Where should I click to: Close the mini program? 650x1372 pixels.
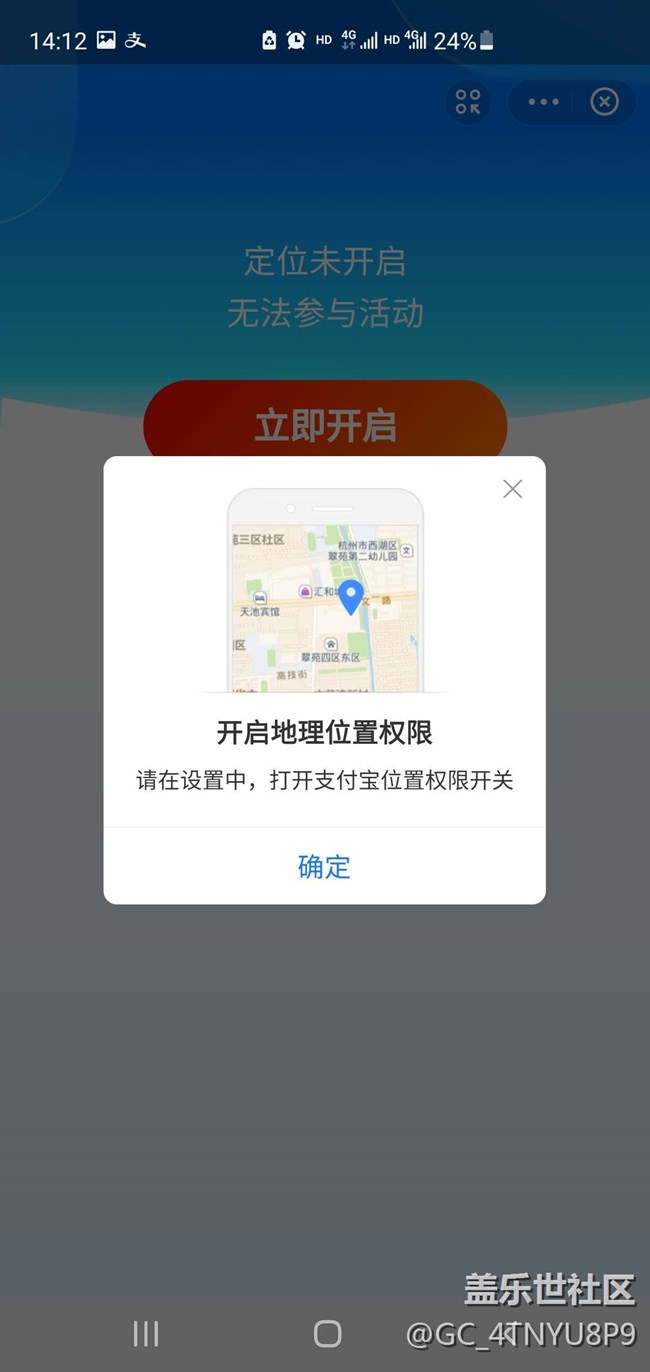[604, 102]
